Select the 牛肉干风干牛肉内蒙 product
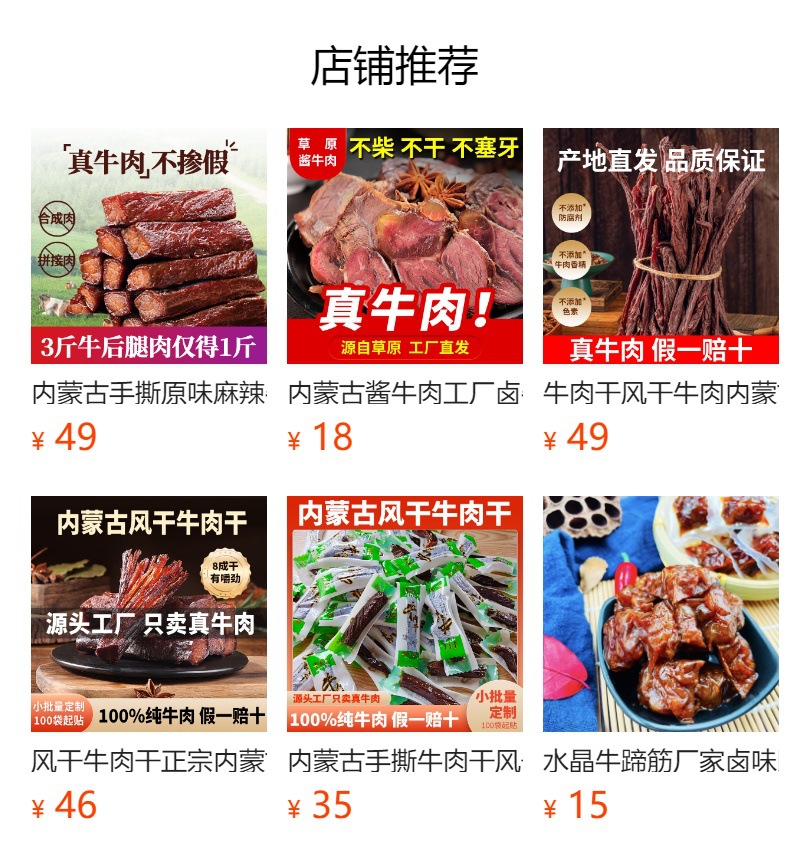Screen dimensions: 790x864 tap(660, 246)
